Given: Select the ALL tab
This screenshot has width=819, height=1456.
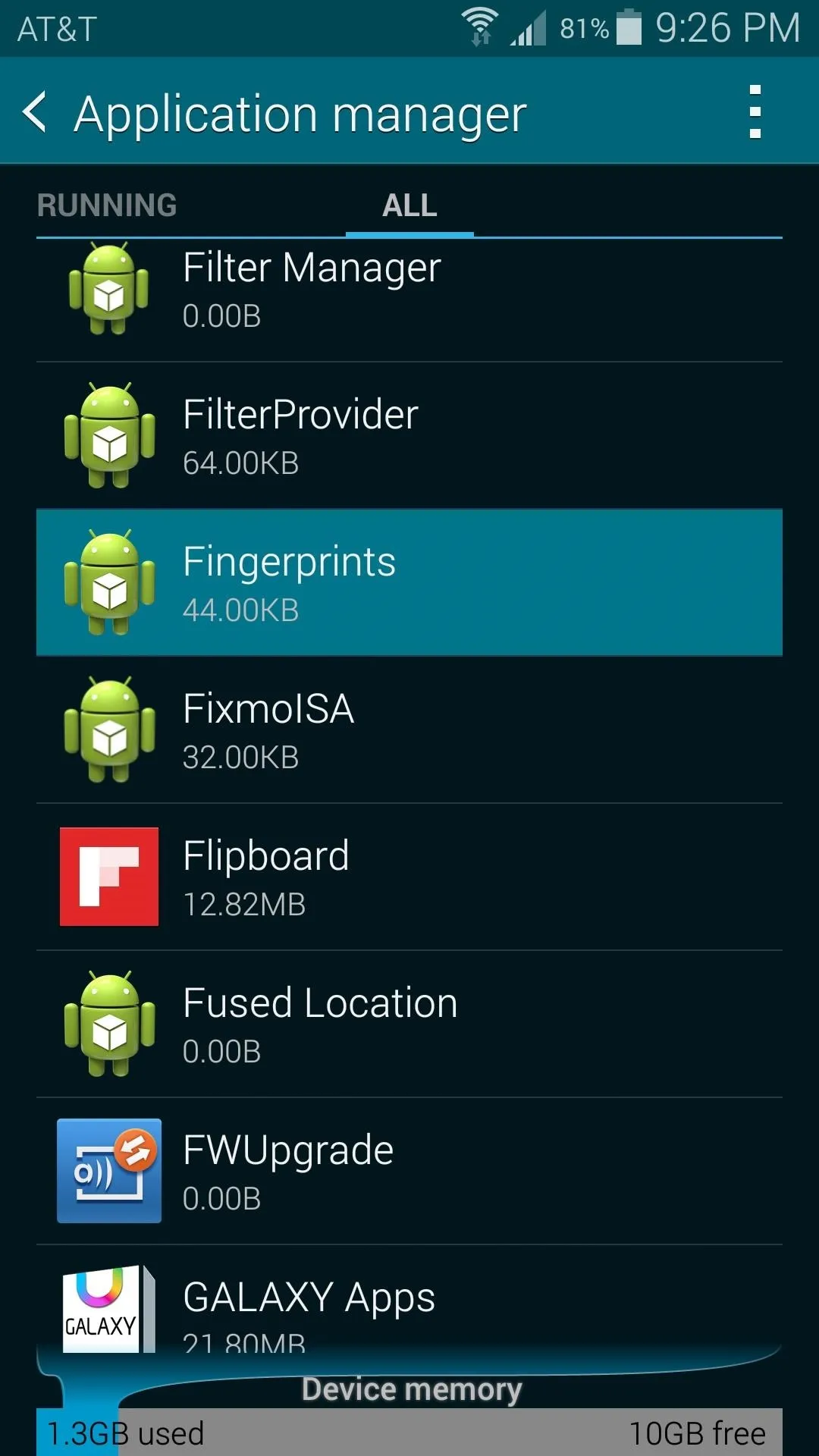Looking at the screenshot, I should (409, 206).
